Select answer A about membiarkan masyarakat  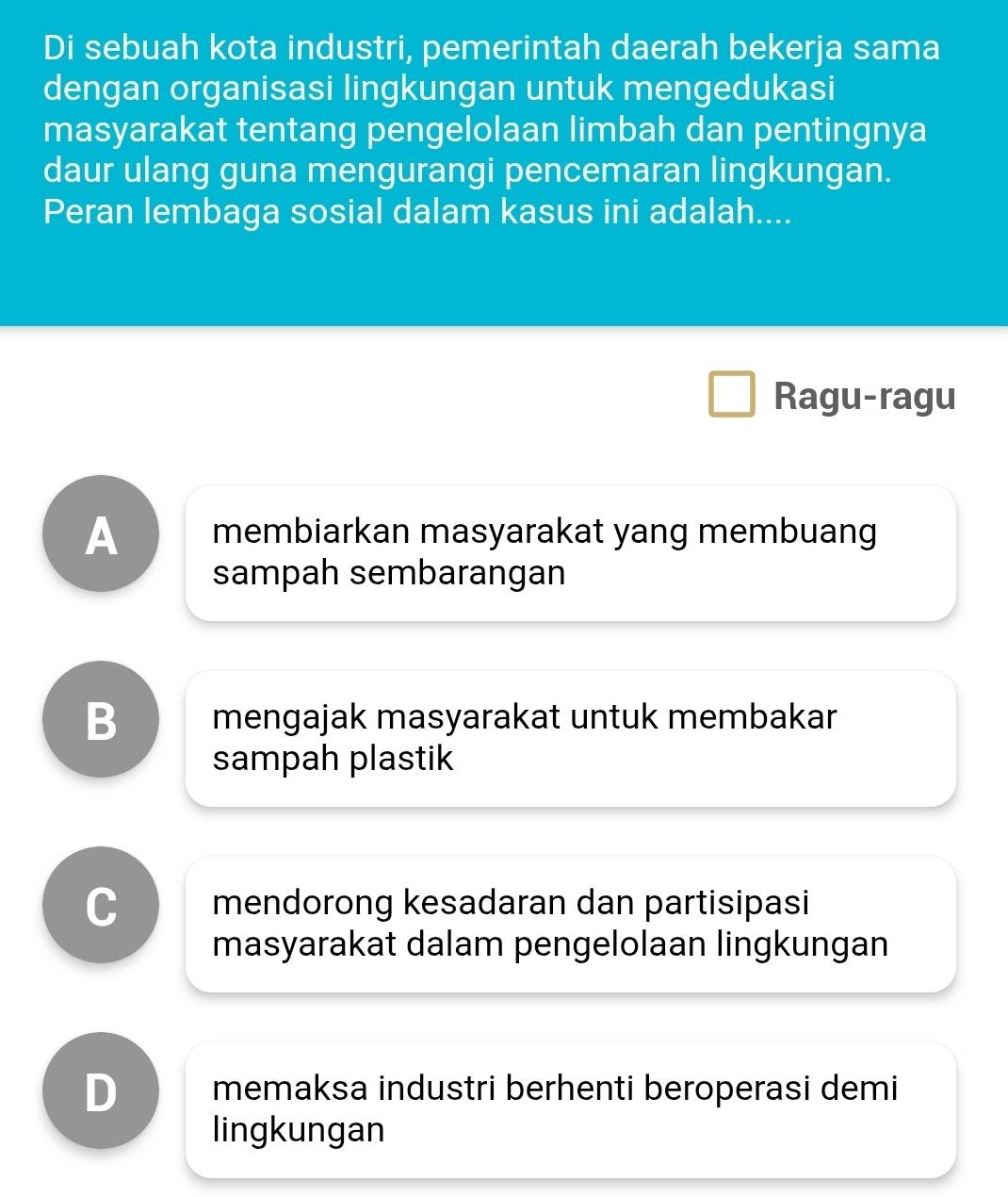point(570,552)
